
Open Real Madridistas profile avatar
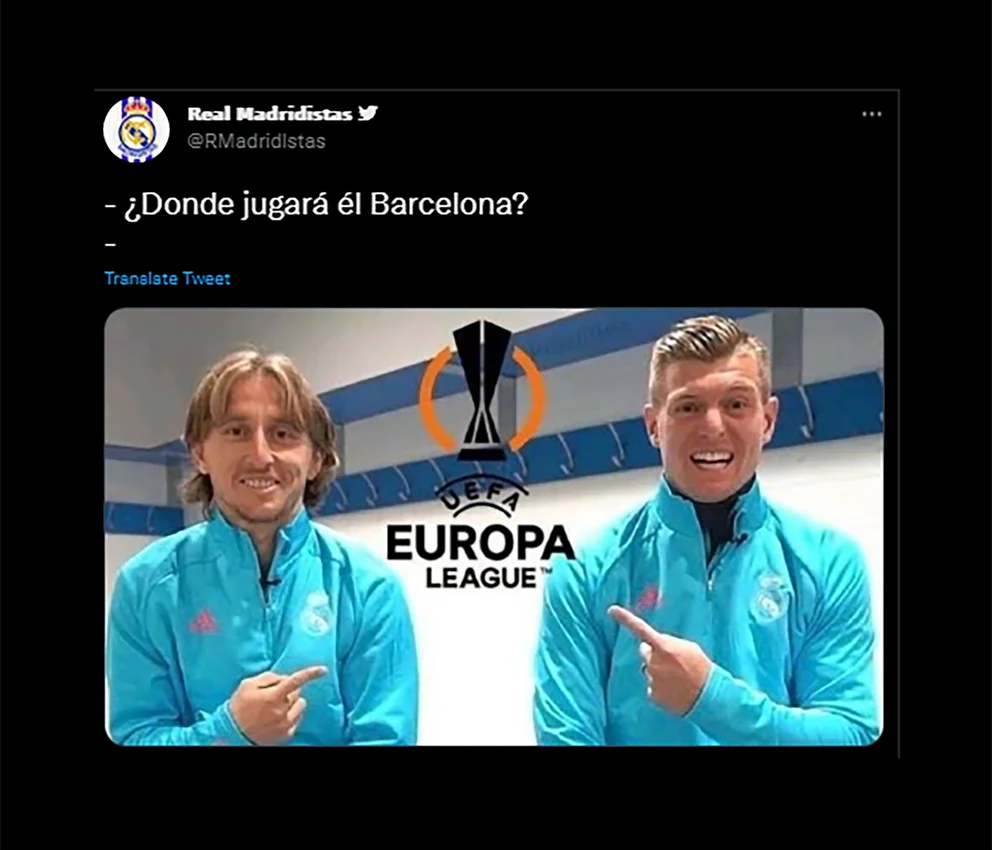click(x=136, y=129)
